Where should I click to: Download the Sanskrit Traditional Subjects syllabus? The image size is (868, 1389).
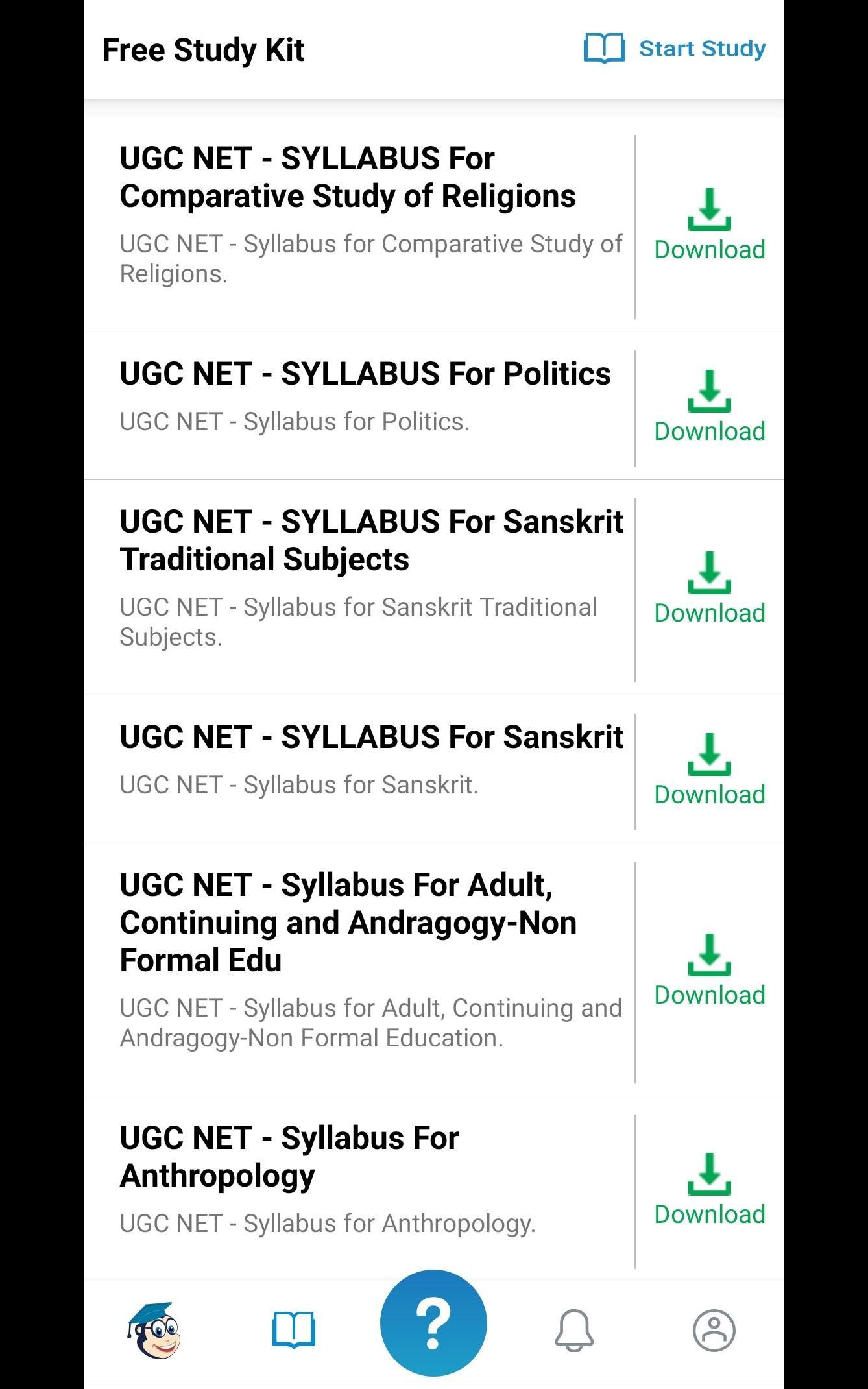pos(709,588)
